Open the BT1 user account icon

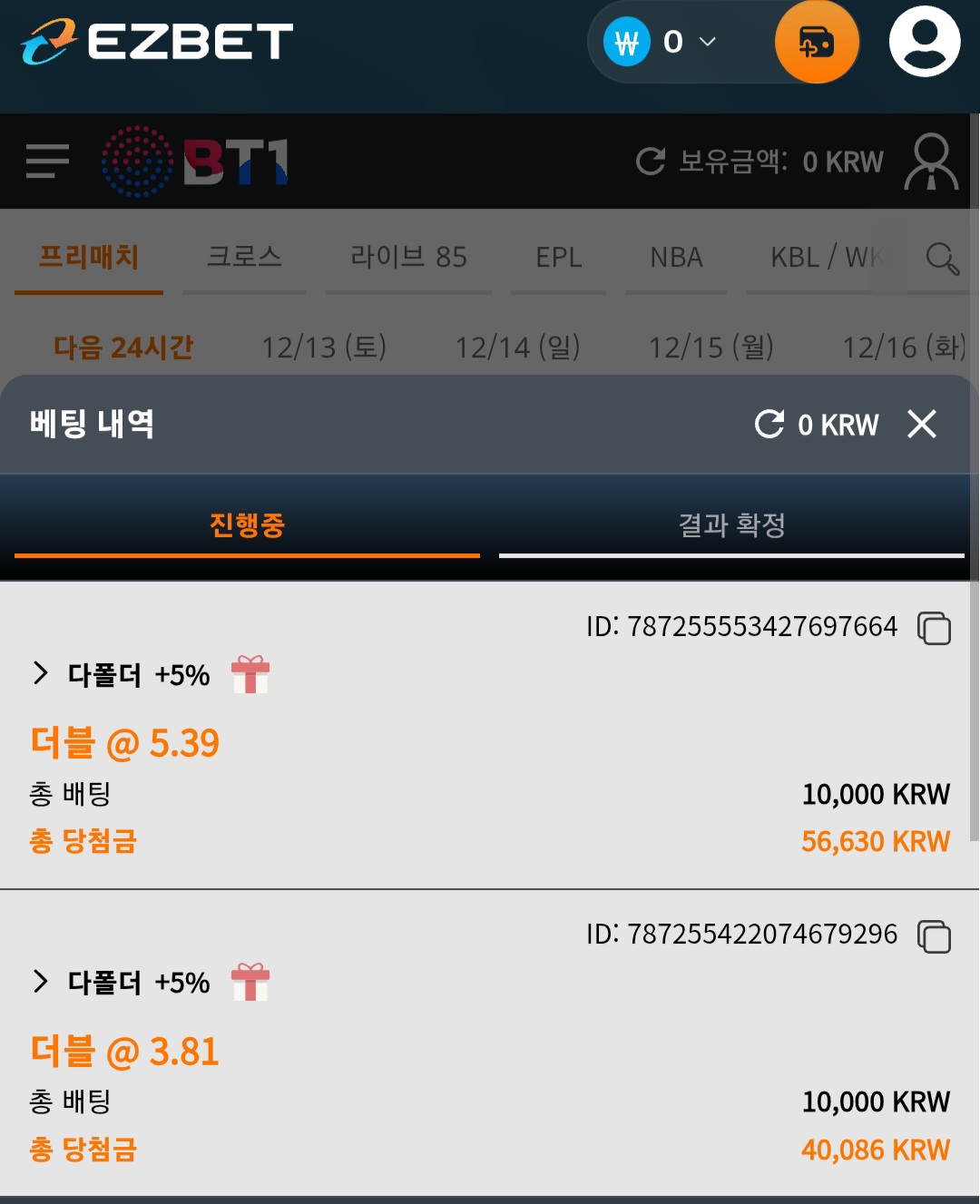(x=931, y=162)
